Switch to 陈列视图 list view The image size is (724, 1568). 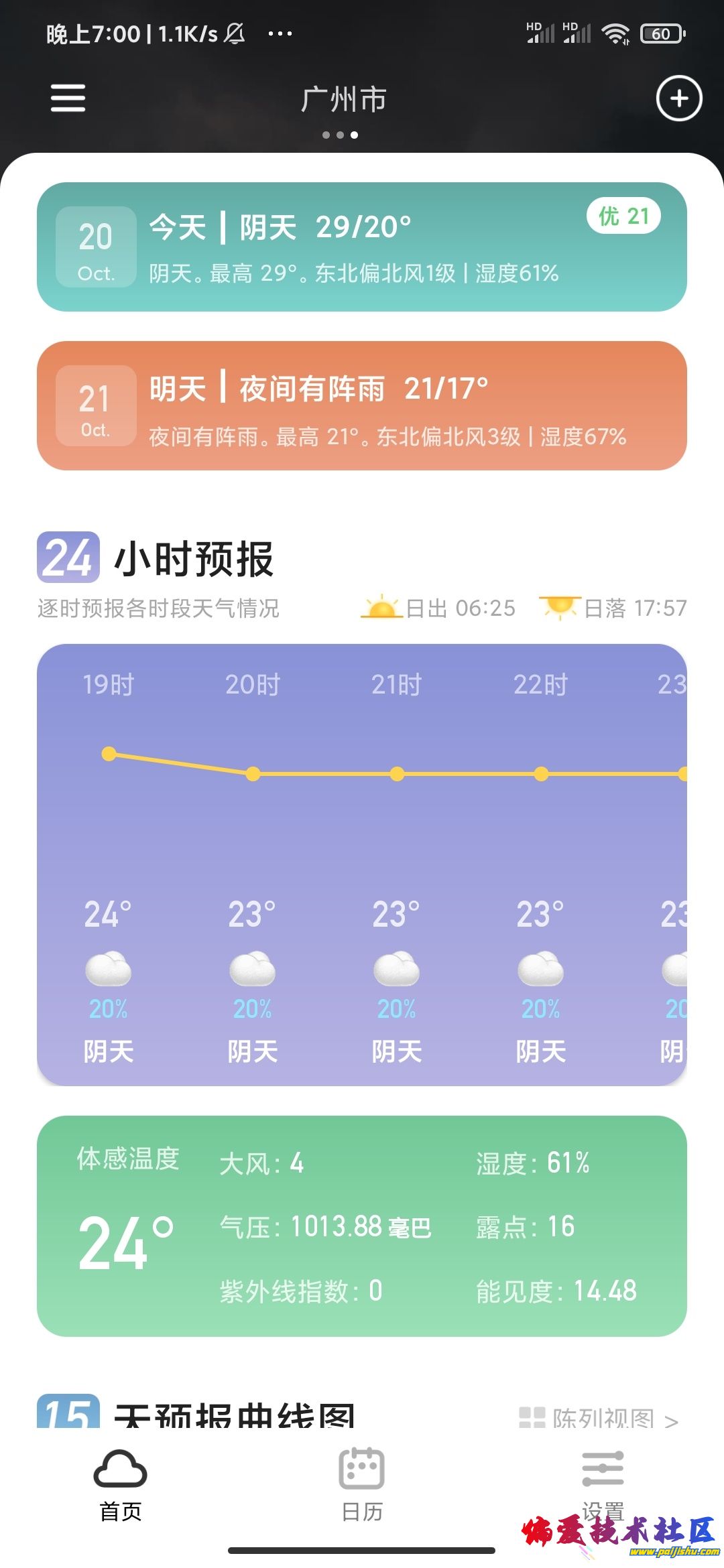pos(599,1417)
